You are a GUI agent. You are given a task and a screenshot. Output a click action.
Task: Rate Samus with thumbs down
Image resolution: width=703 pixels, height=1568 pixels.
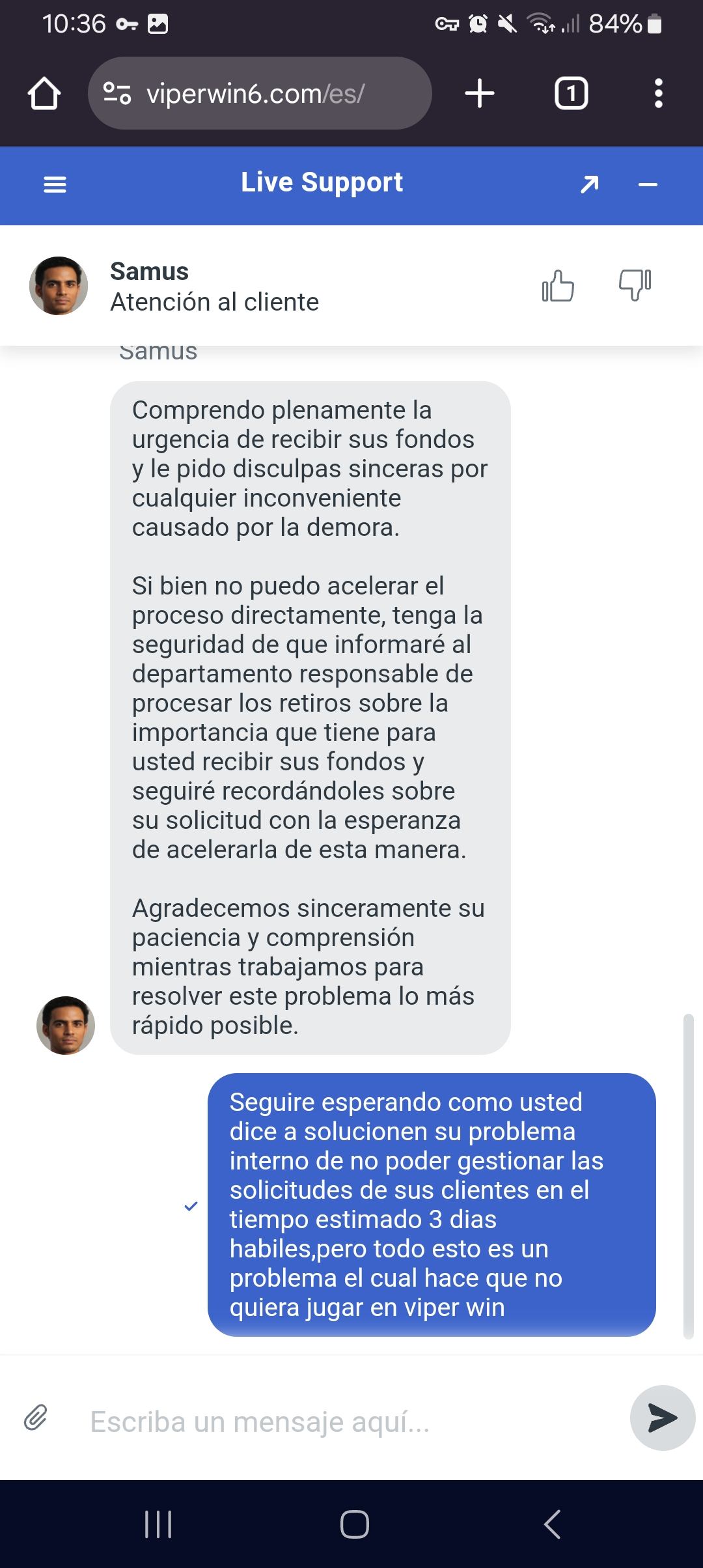(635, 285)
